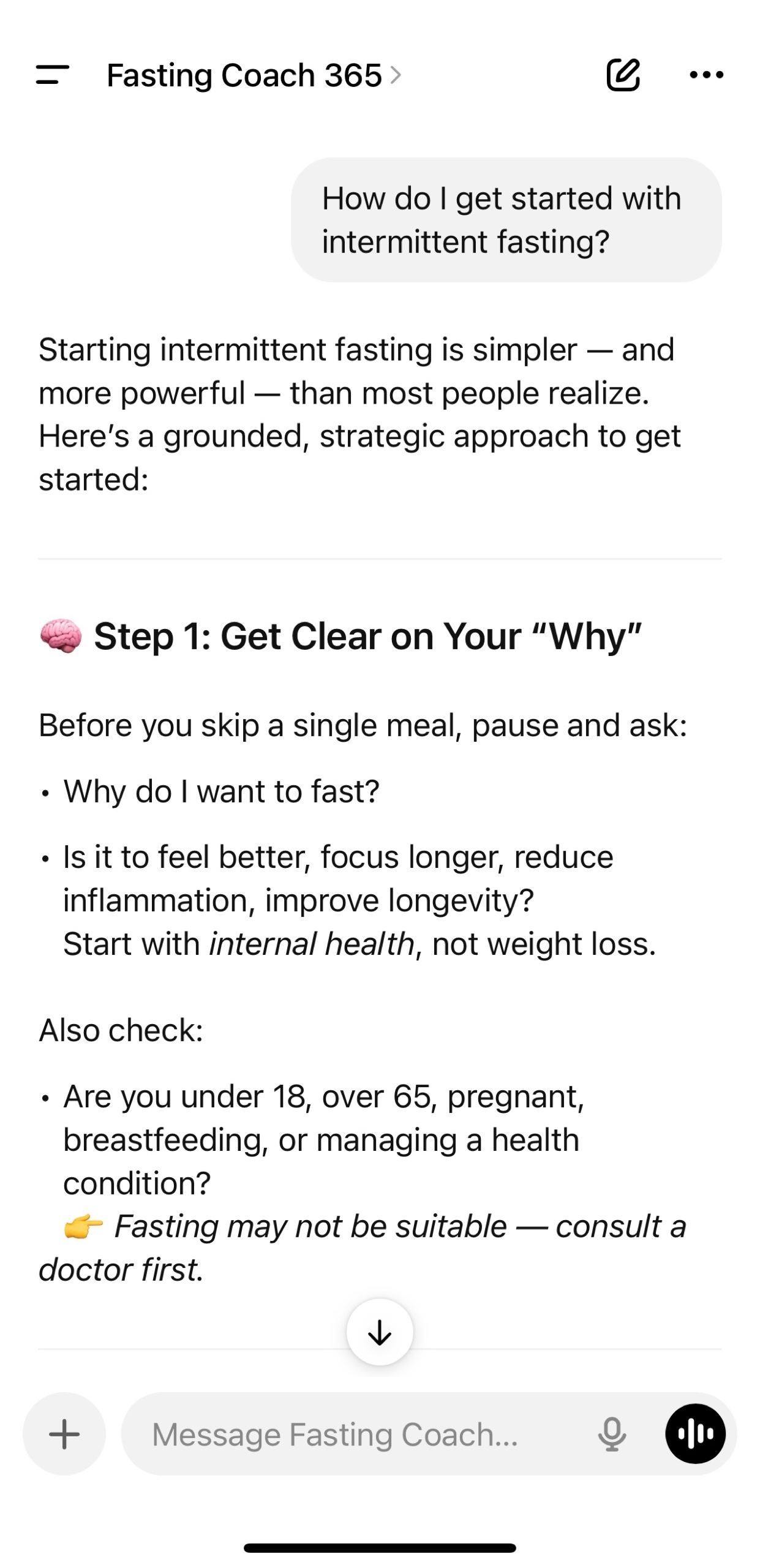This screenshot has width=760, height=1568.
Task: Launch voice mode
Action: tap(695, 1434)
